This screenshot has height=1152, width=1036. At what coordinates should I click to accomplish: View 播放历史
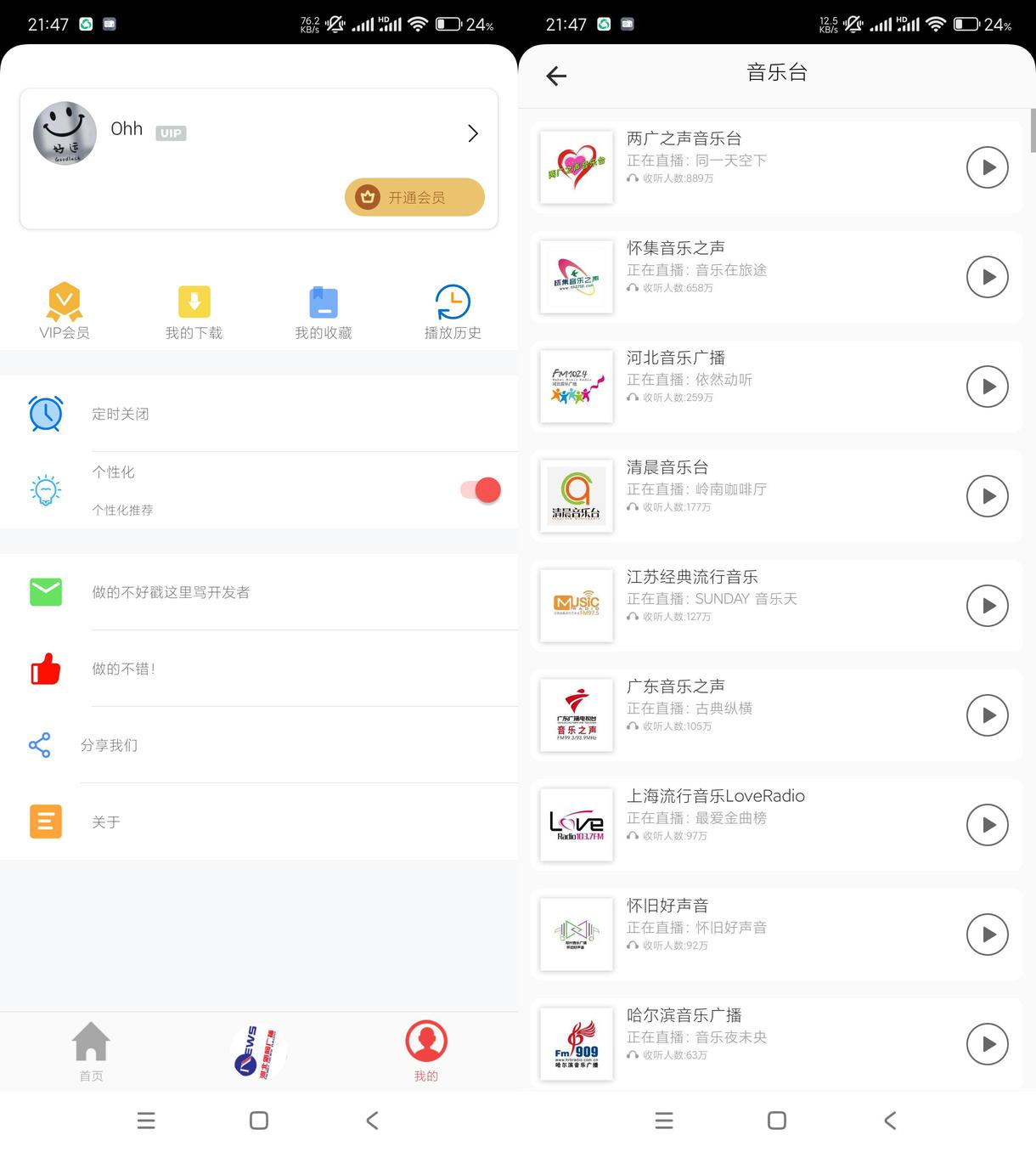[453, 311]
